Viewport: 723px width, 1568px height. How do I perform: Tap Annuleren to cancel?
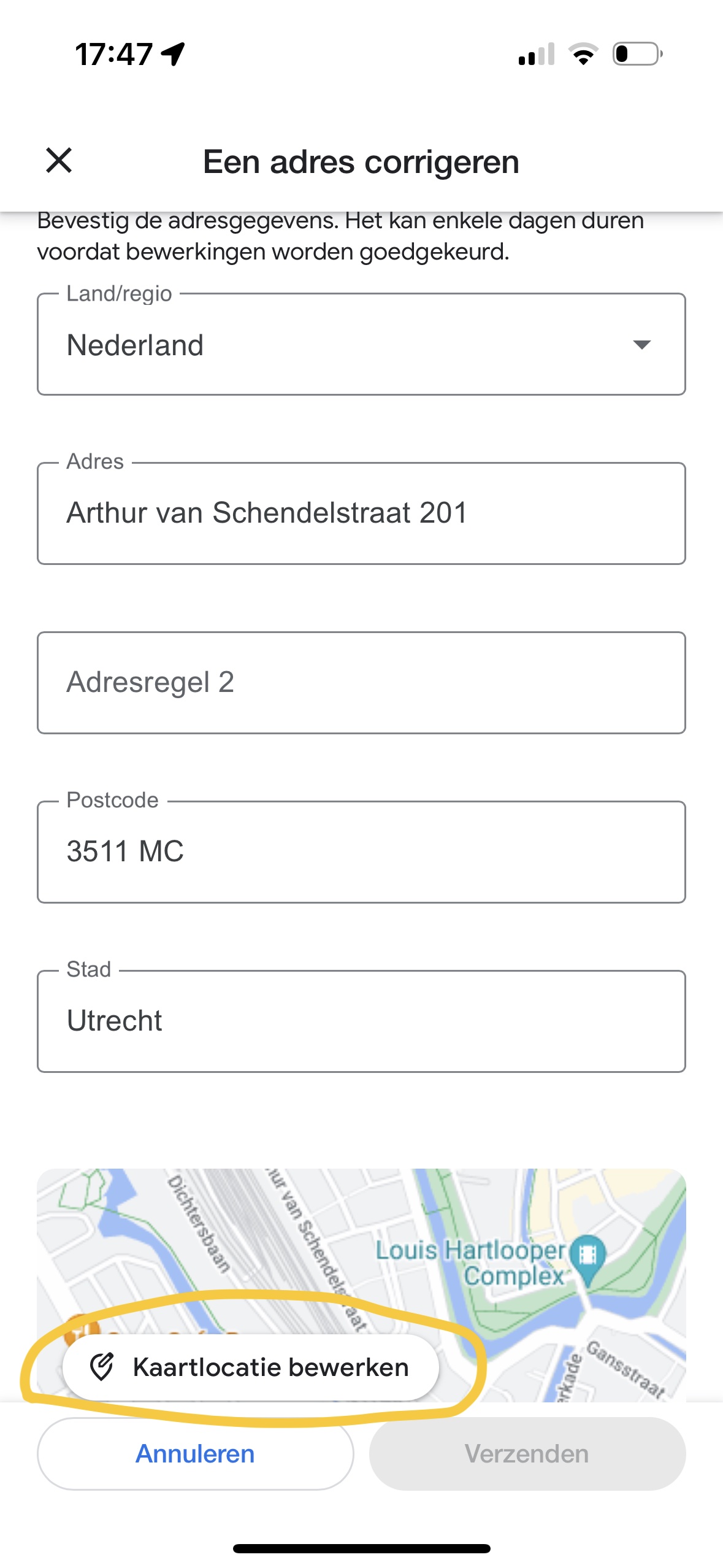[195, 1454]
